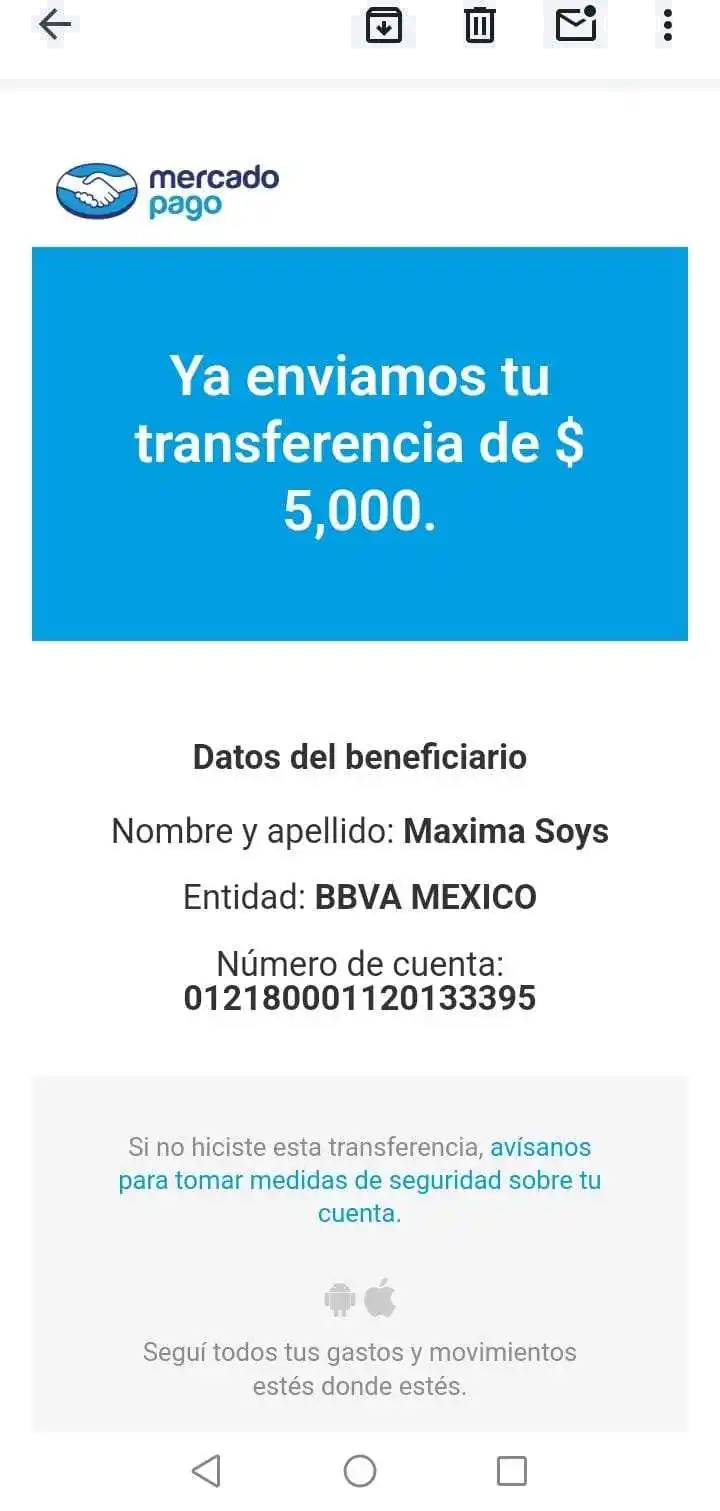The height and width of the screenshot is (1511, 720).
Task: Go to the home screen
Action: pos(360,1470)
